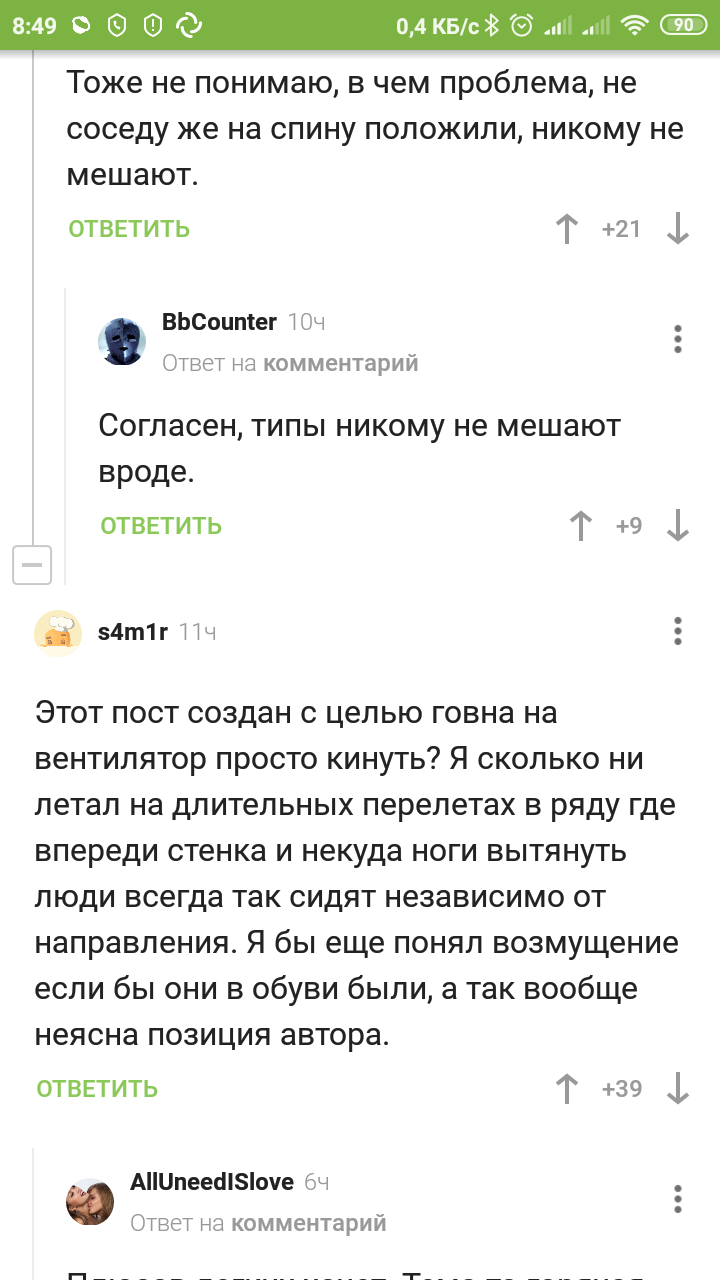This screenshot has height=1280, width=720.
Task: Open overflow menu on AllUneedISlove's comment
Action: point(678,1199)
